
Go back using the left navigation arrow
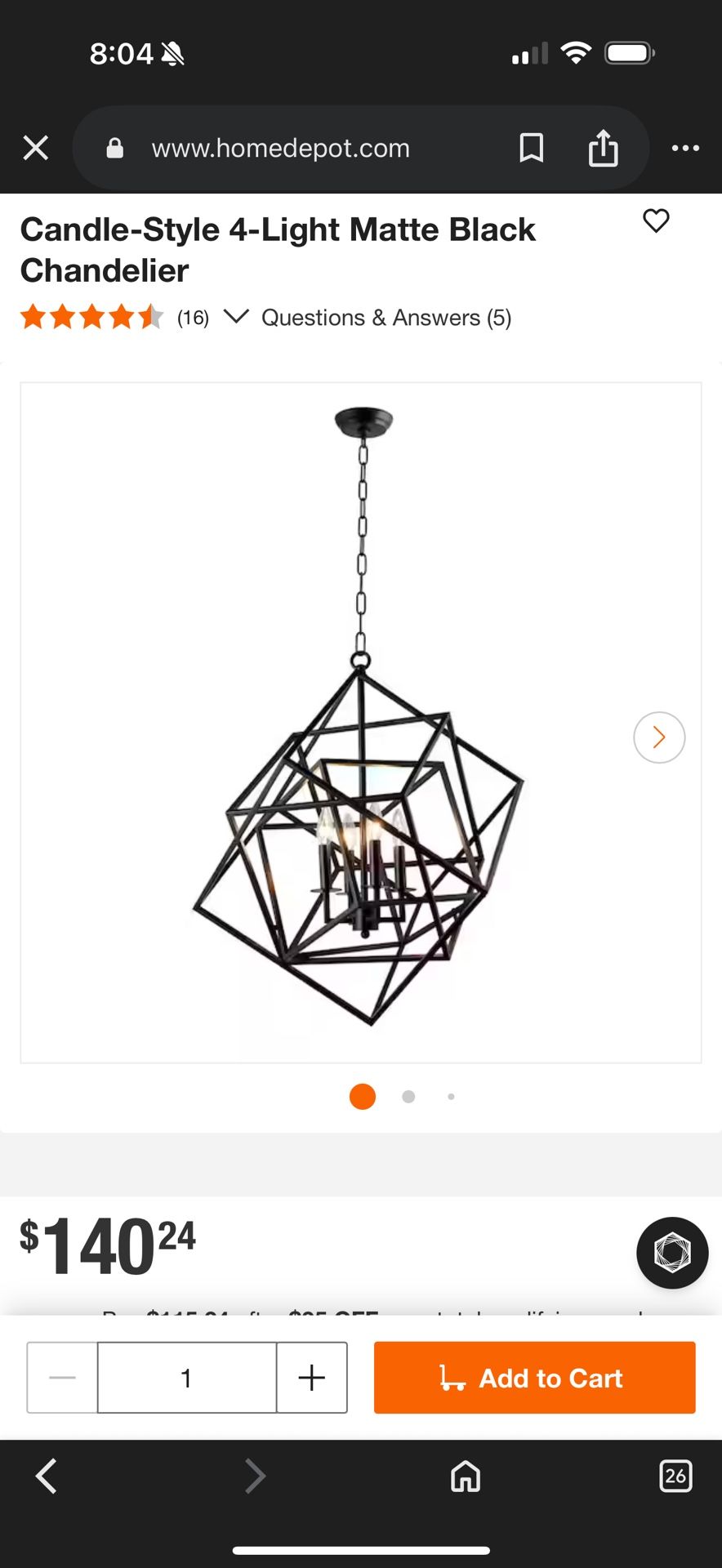(x=45, y=1476)
